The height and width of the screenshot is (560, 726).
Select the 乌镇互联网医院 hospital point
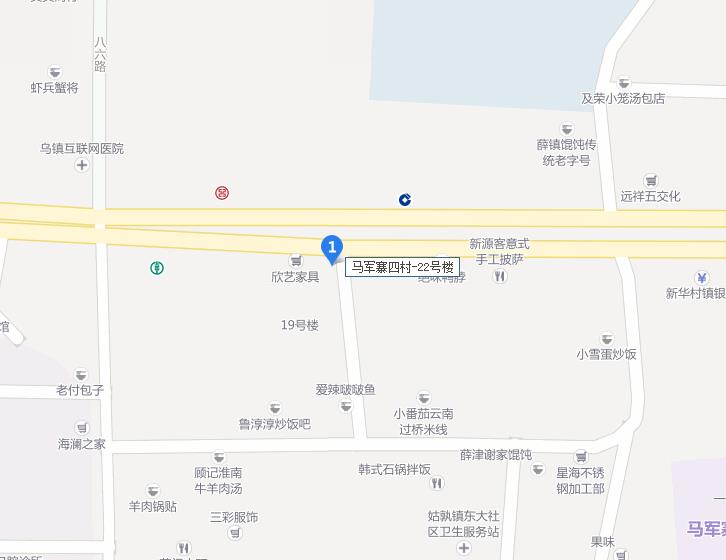(82, 165)
